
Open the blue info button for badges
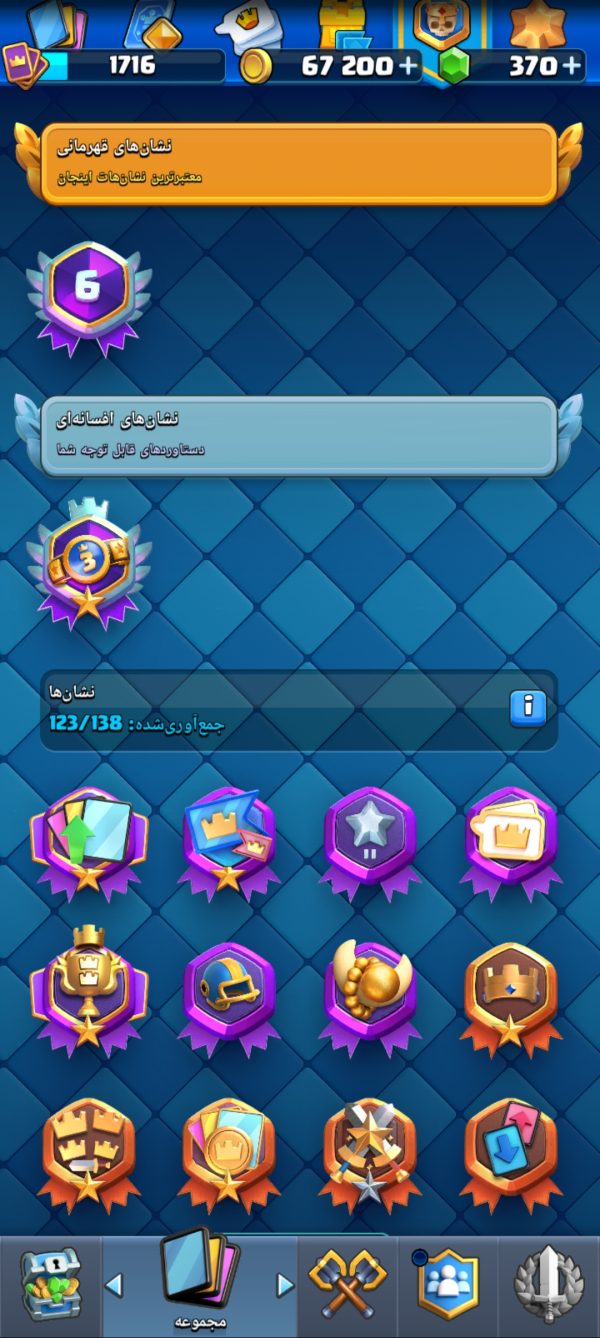tap(527, 708)
